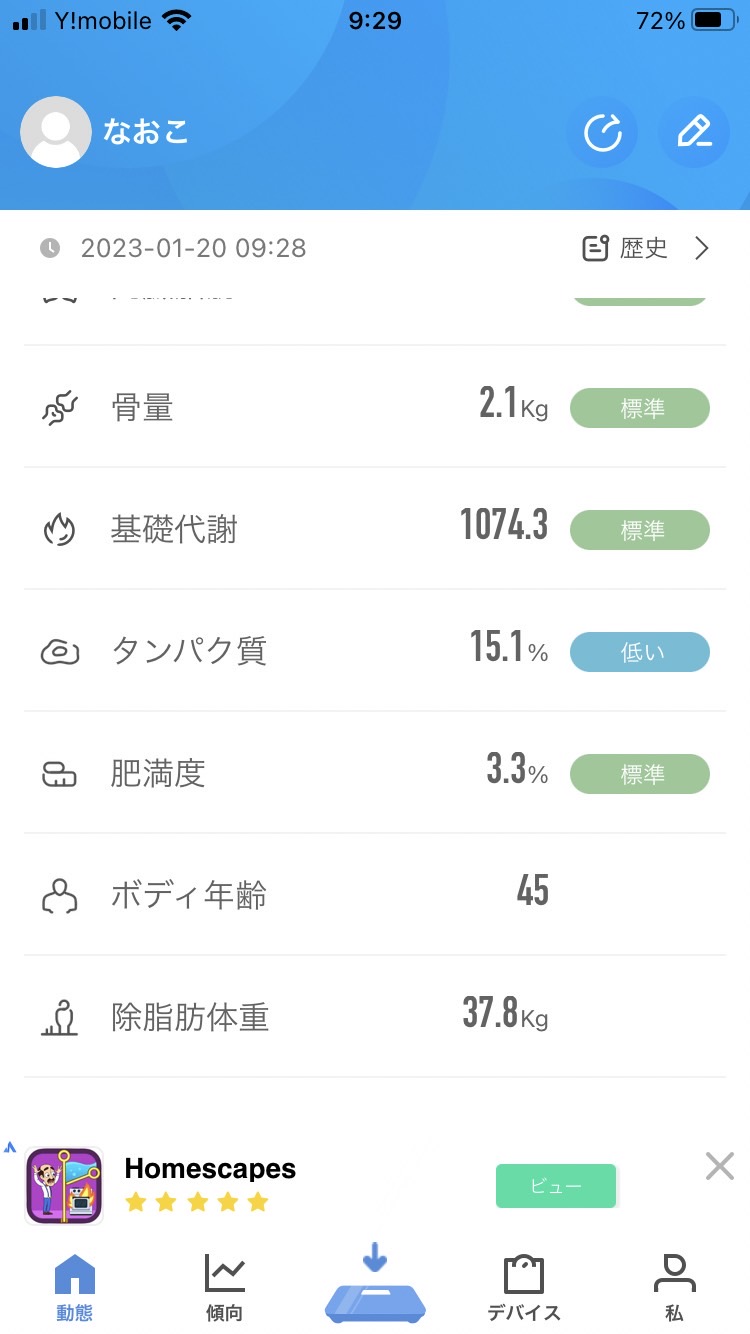The height and width of the screenshot is (1334, 750).
Task: Switch to the 私 tab
Action: click(675, 1288)
